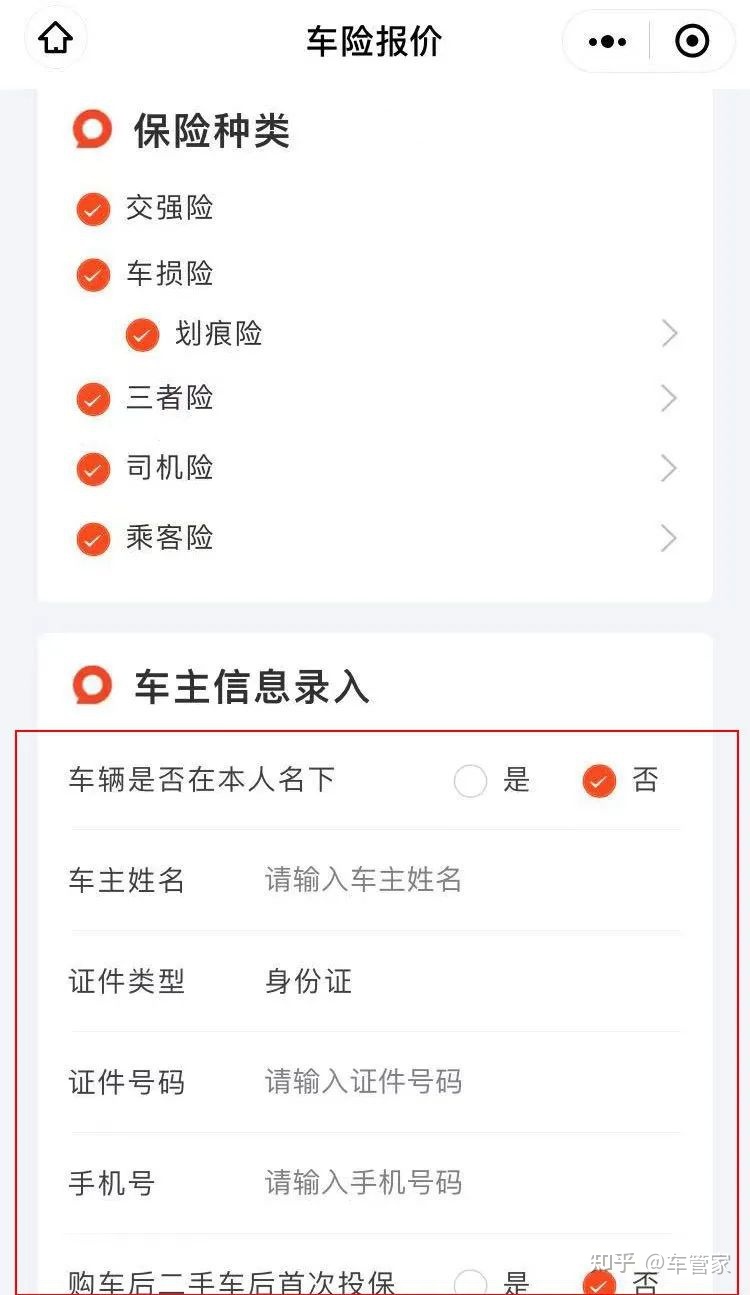Screen dimensions: 750x1295
Task: Go to the mini program home
Action: pyautogui.click(x=56, y=39)
